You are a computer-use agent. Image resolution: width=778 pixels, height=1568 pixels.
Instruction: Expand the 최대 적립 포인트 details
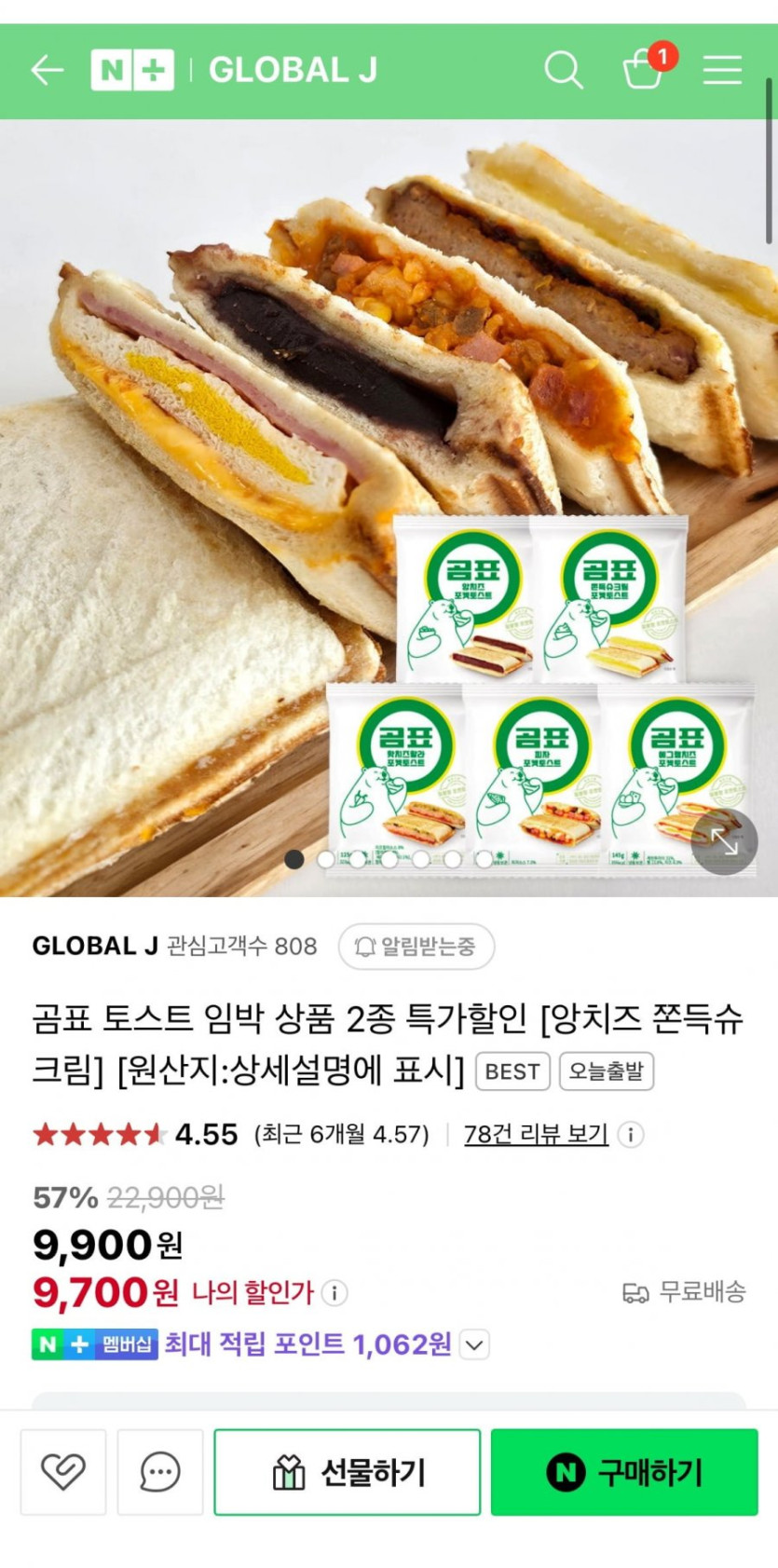[474, 1344]
